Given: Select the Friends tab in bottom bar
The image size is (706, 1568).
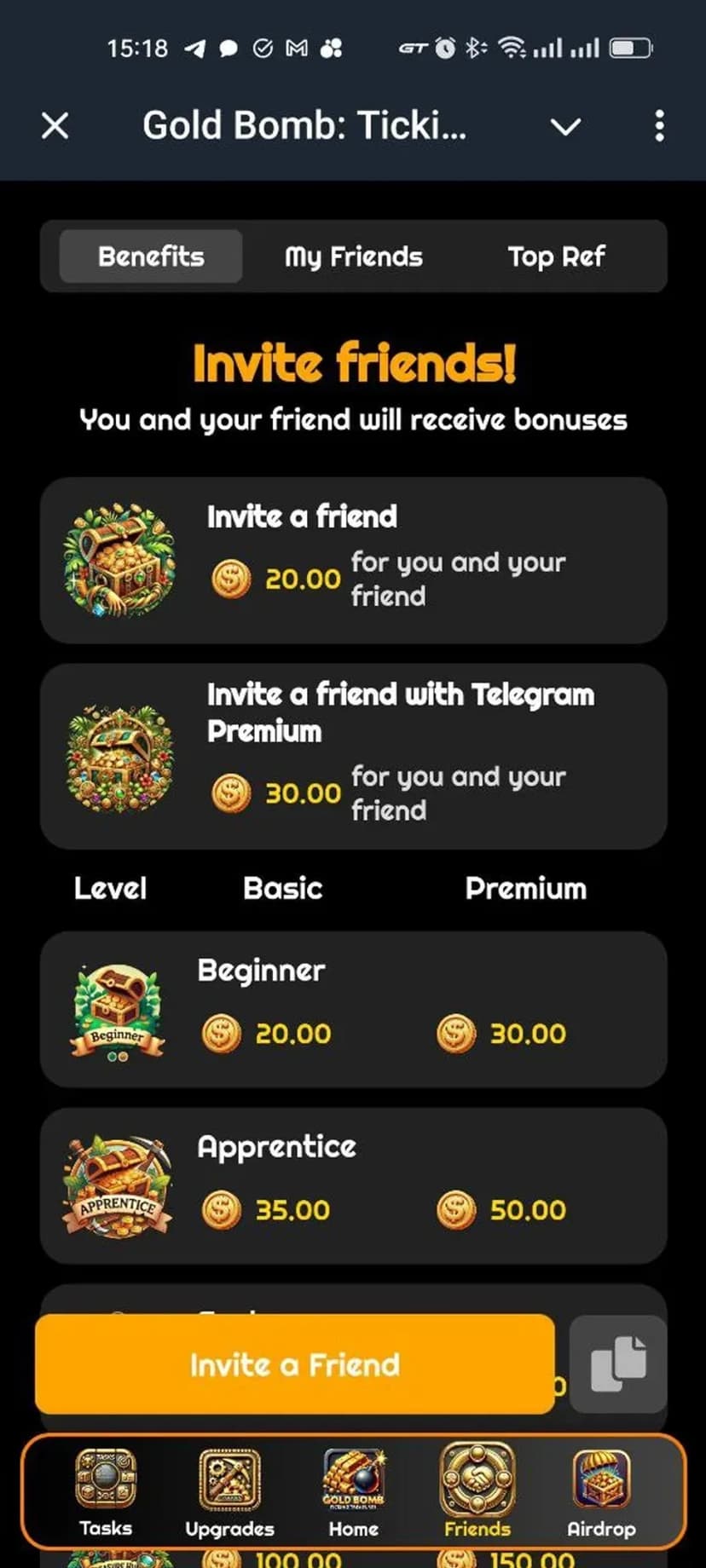Looking at the screenshot, I should pyautogui.click(x=477, y=1492).
